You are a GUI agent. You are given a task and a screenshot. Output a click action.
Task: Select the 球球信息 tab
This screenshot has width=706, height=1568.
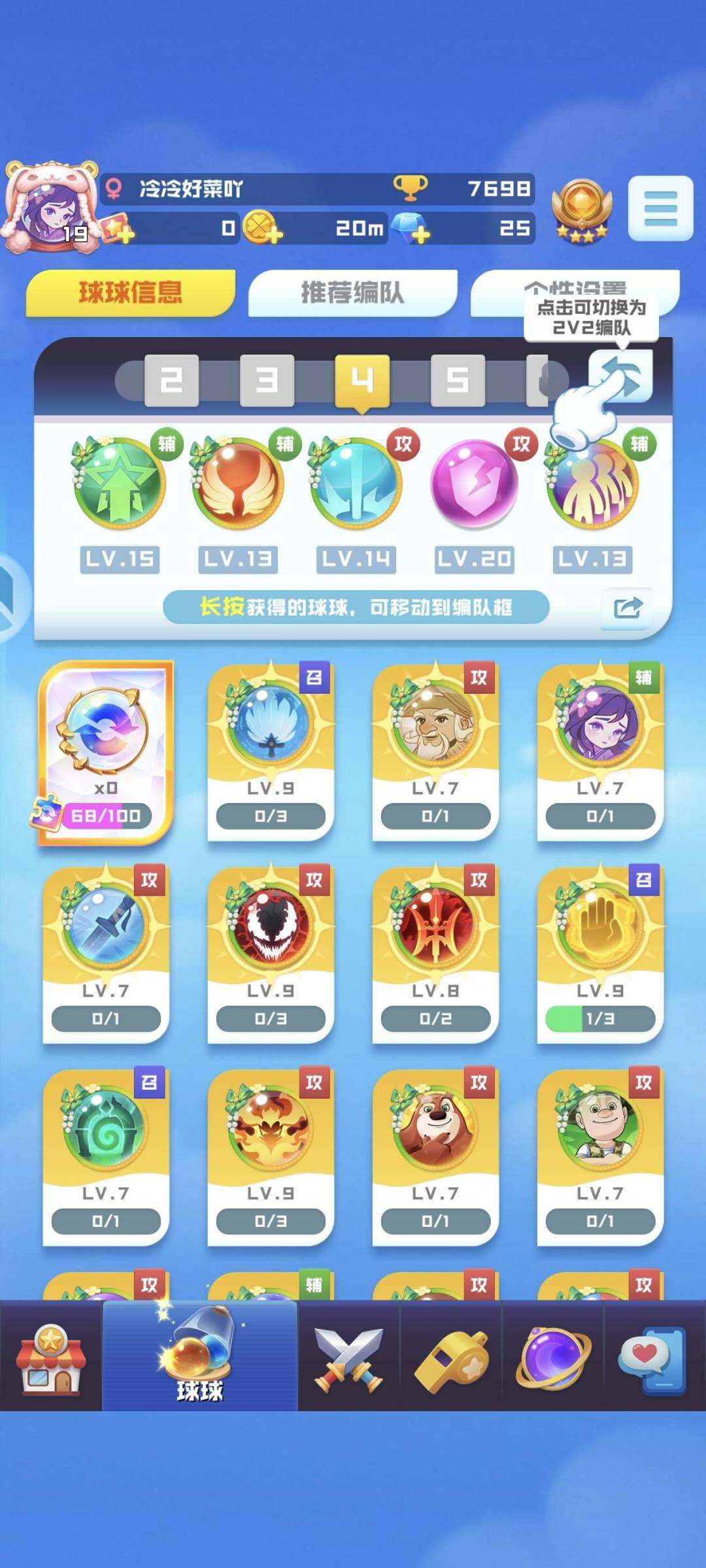130,293
